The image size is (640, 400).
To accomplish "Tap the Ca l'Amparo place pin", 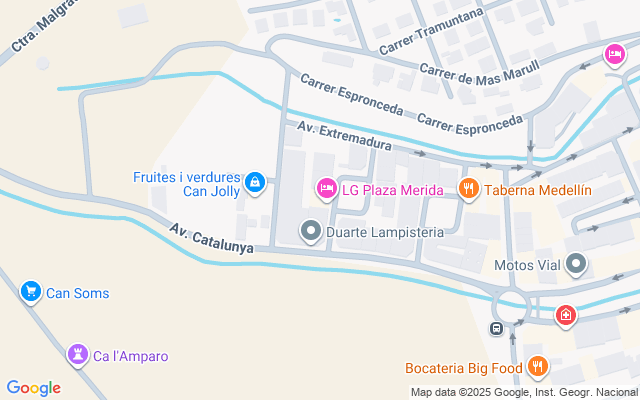I will pyautogui.click(x=78, y=354).
